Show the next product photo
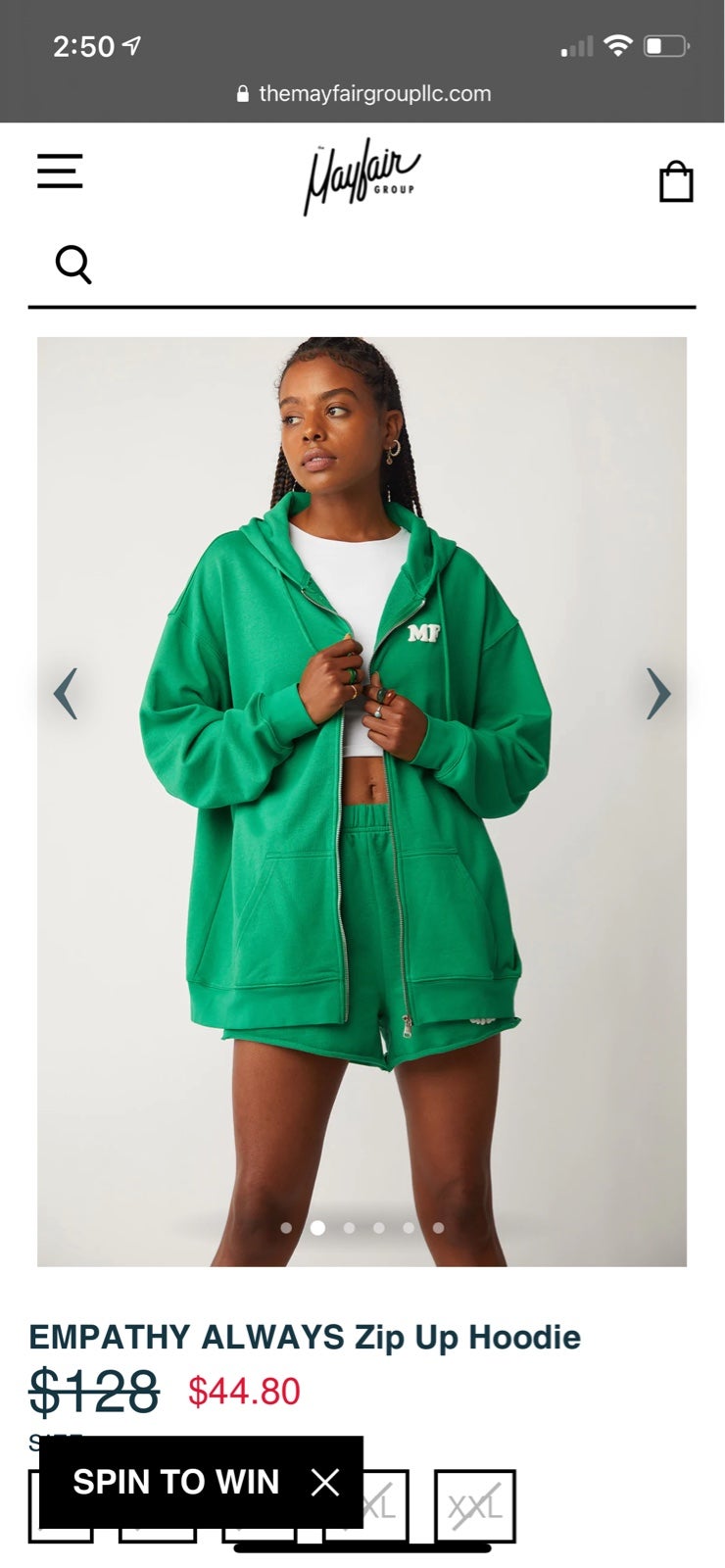Viewport: 725px width, 1568px height. [658, 694]
